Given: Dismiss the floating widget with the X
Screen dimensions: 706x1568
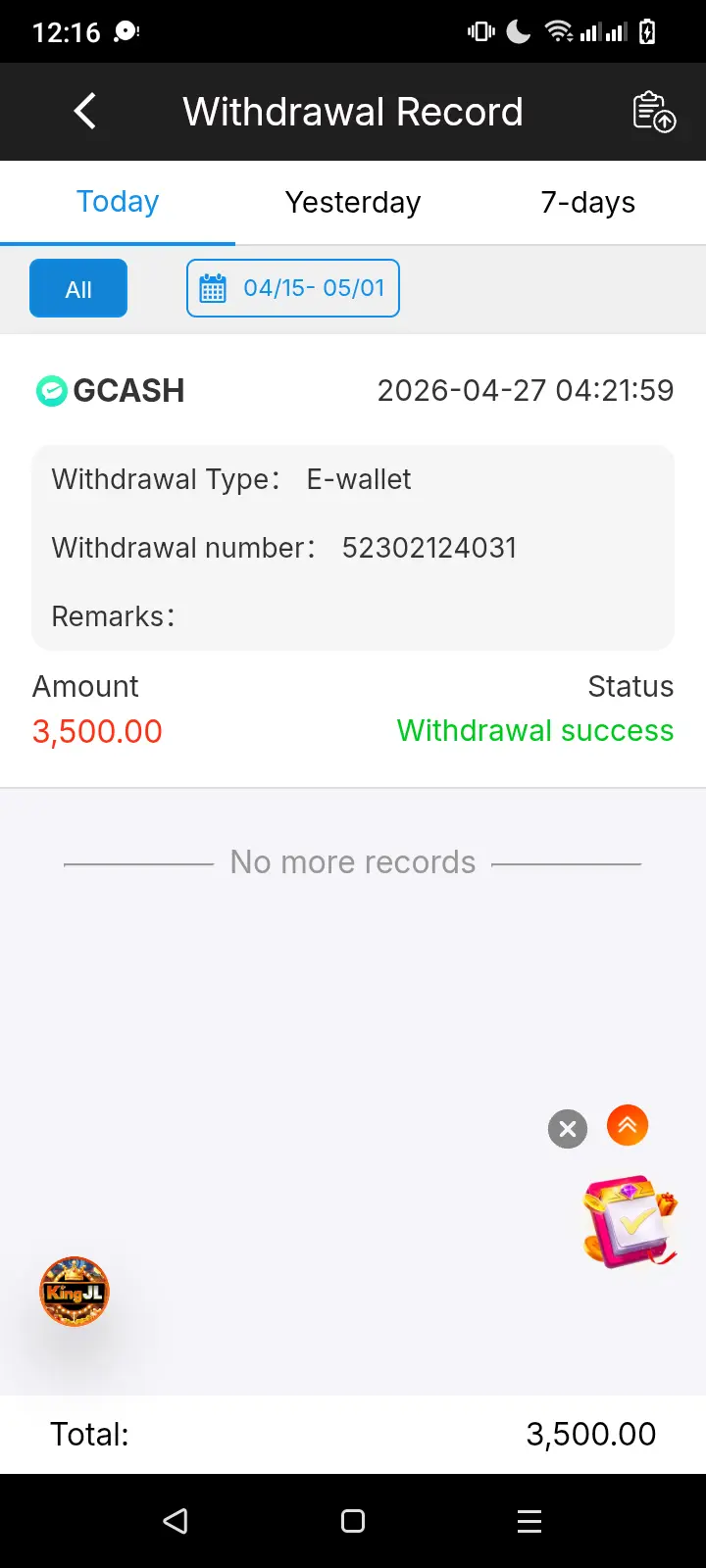Looking at the screenshot, I should [568, 1129].
